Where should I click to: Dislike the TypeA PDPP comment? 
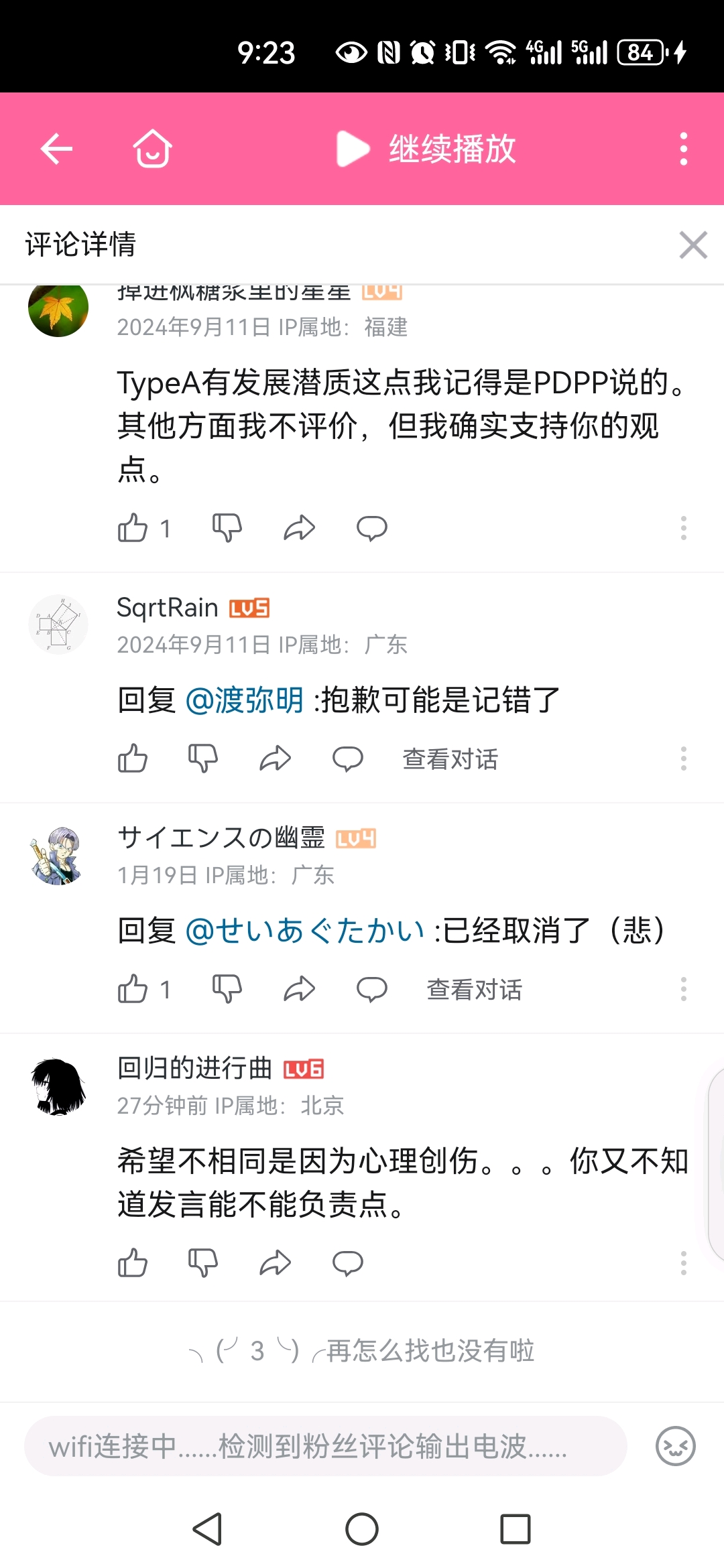point(227,528)
